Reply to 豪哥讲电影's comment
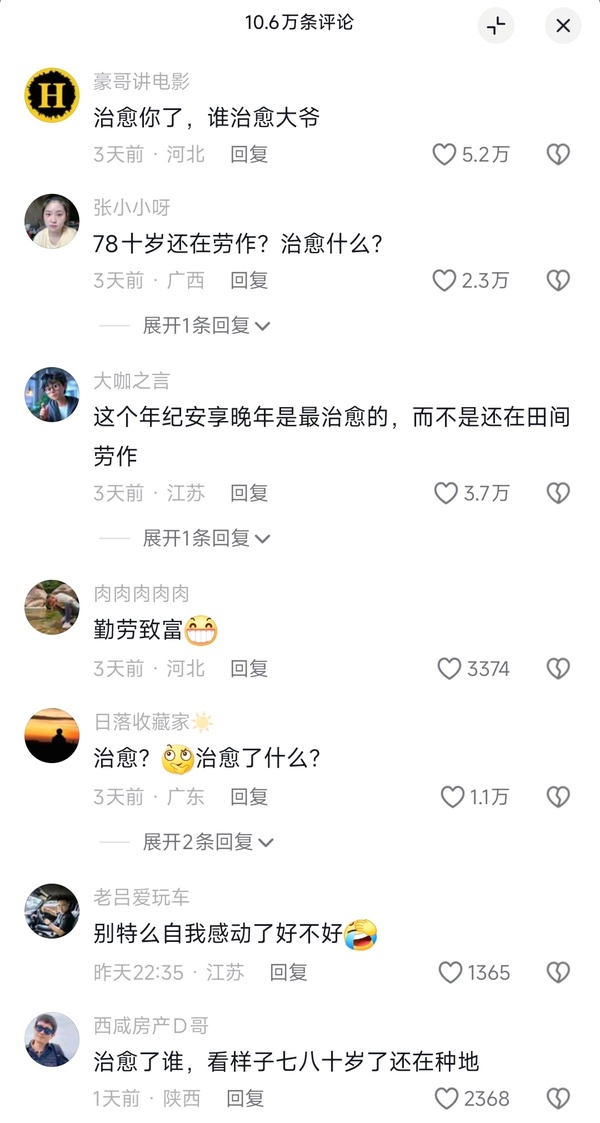Image resolution: width=600 pixels, height=1123 pixels. [x=249, y=154]
